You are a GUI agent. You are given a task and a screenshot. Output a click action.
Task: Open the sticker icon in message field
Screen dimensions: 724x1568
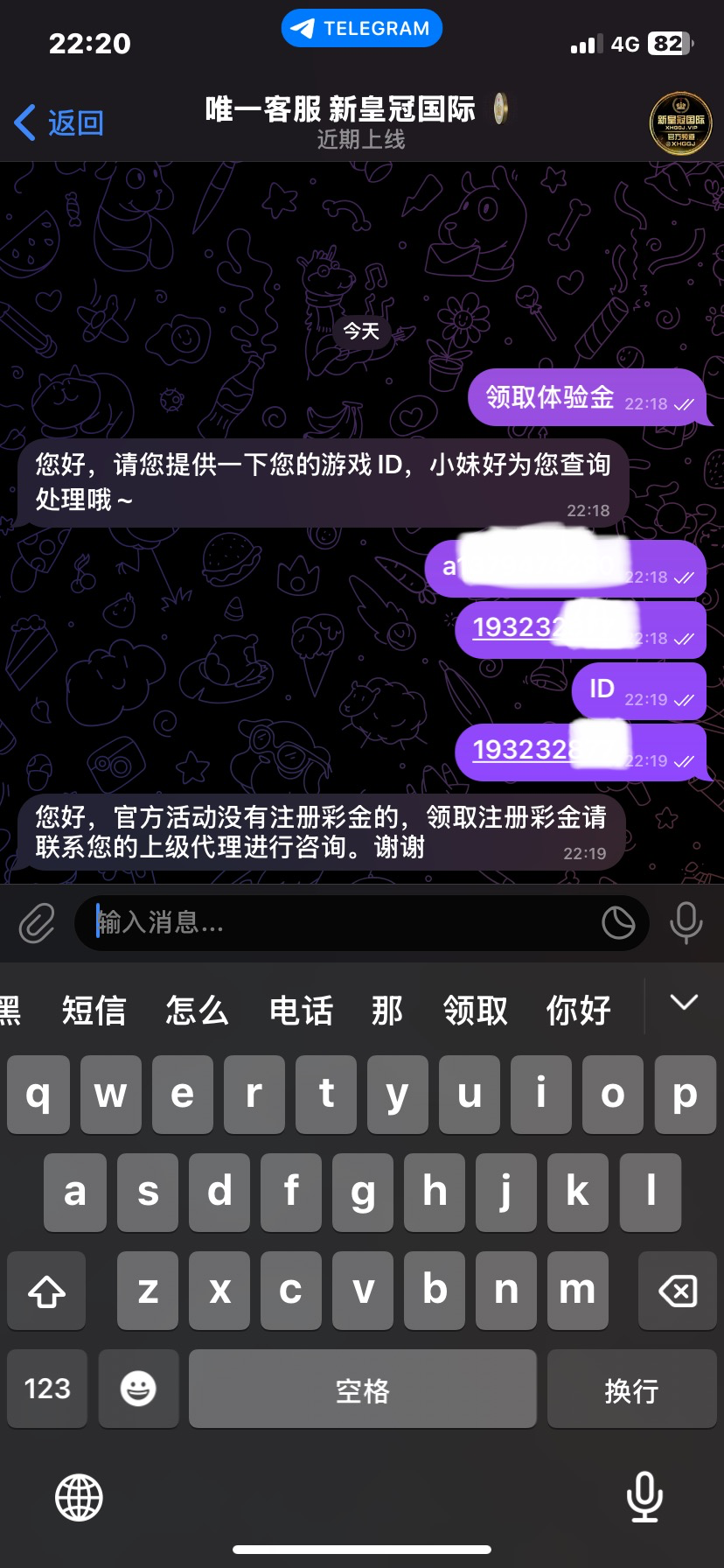pyautogui.click(x=618, y=922)
